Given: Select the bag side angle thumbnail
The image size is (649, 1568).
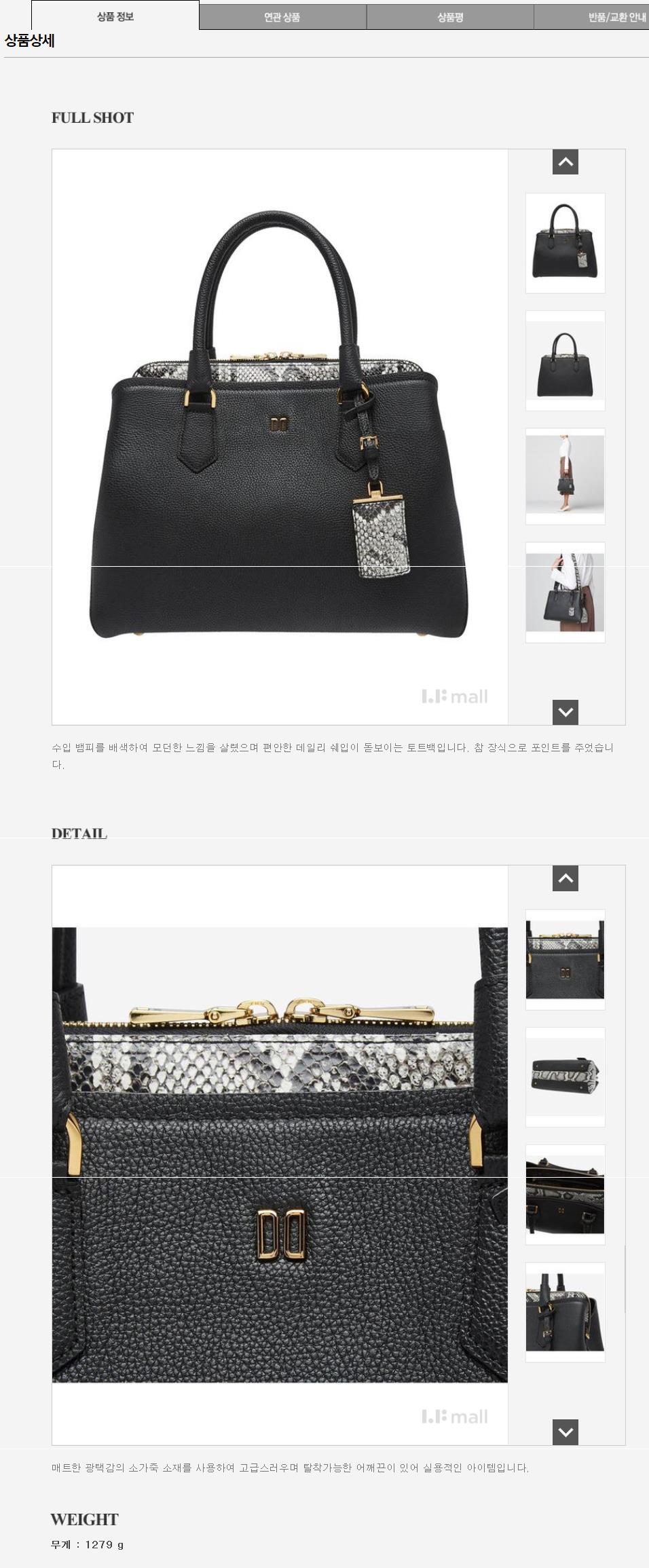Looking at the screenshot, I should pos(565,1312).
